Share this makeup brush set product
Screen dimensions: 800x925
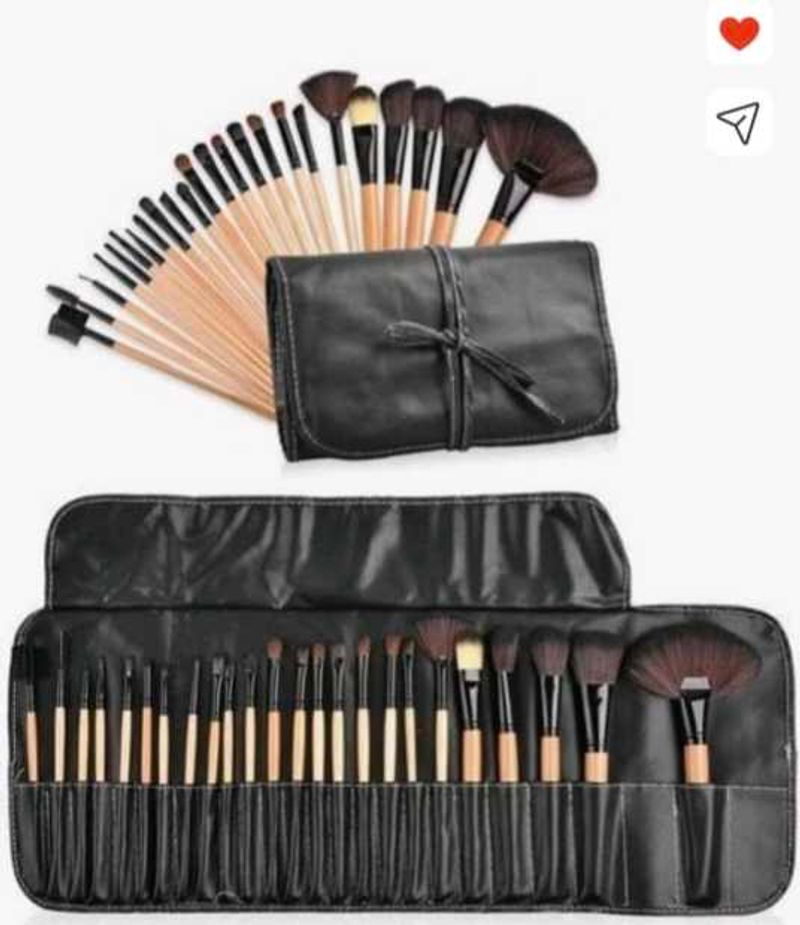click(x=738, y=121)
